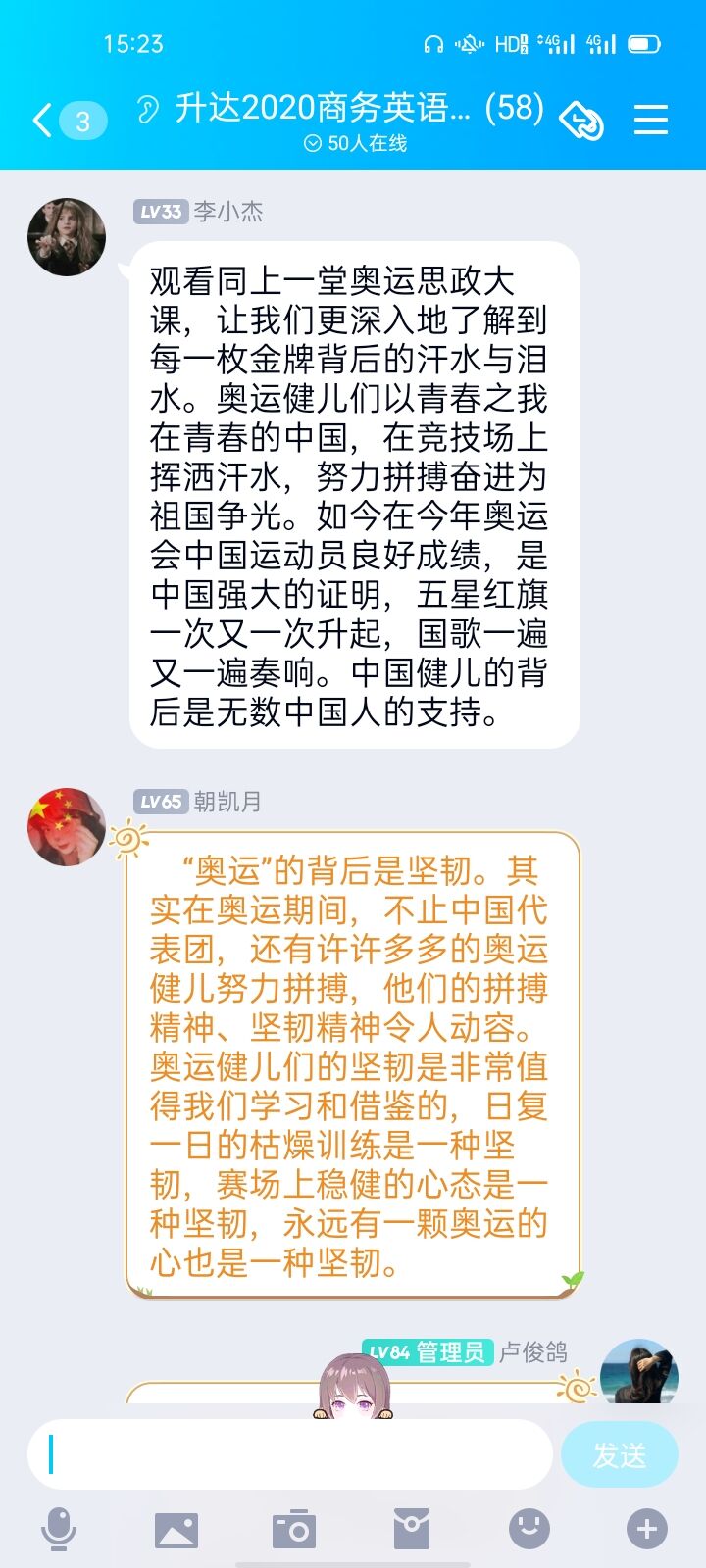View 卢俊鸽's profile avatar
706x1568 pixels.
pyautogui.click(x=638, y=1371)
